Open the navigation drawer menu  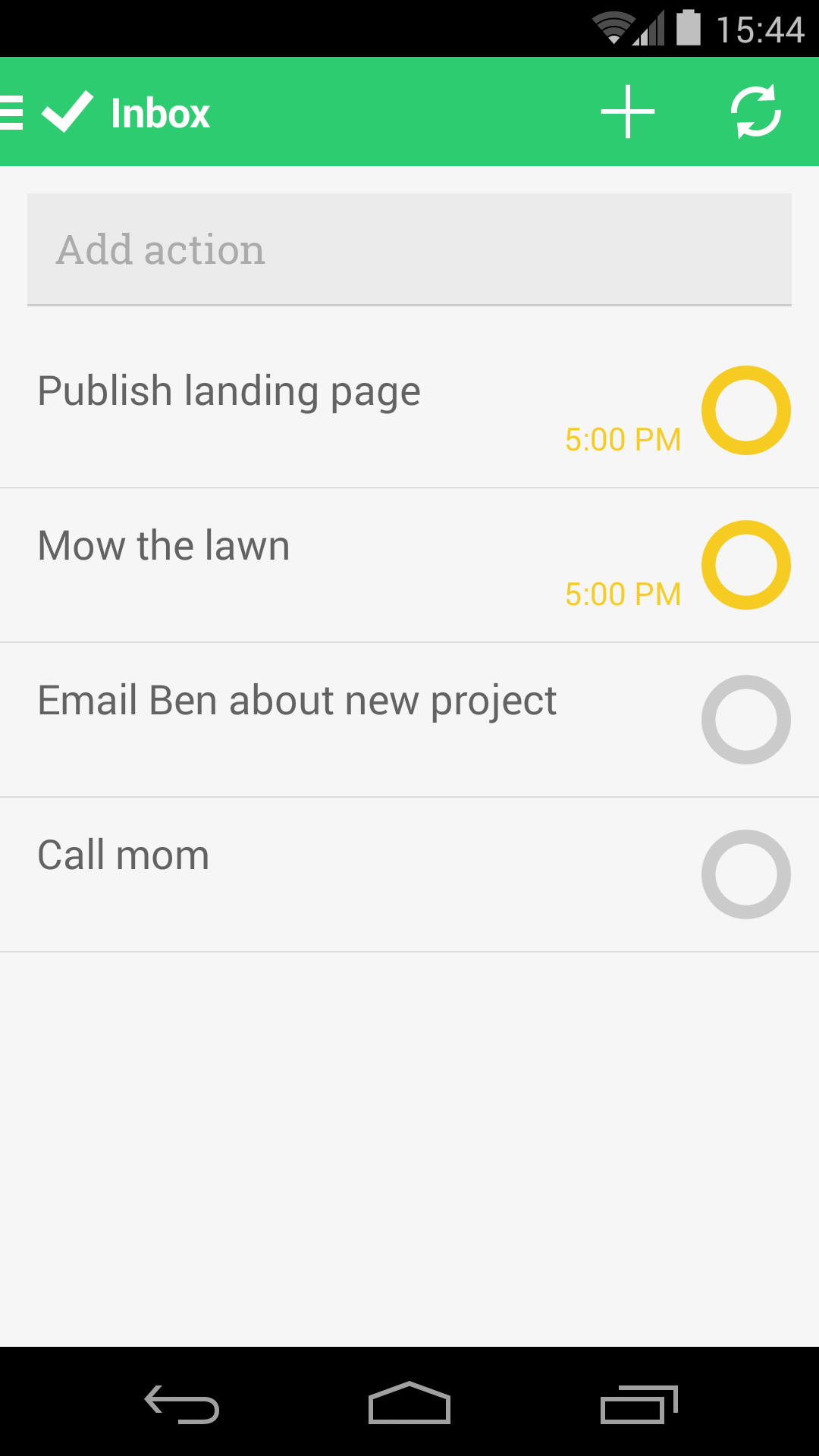pyautogui.click(x=9, y=111)
